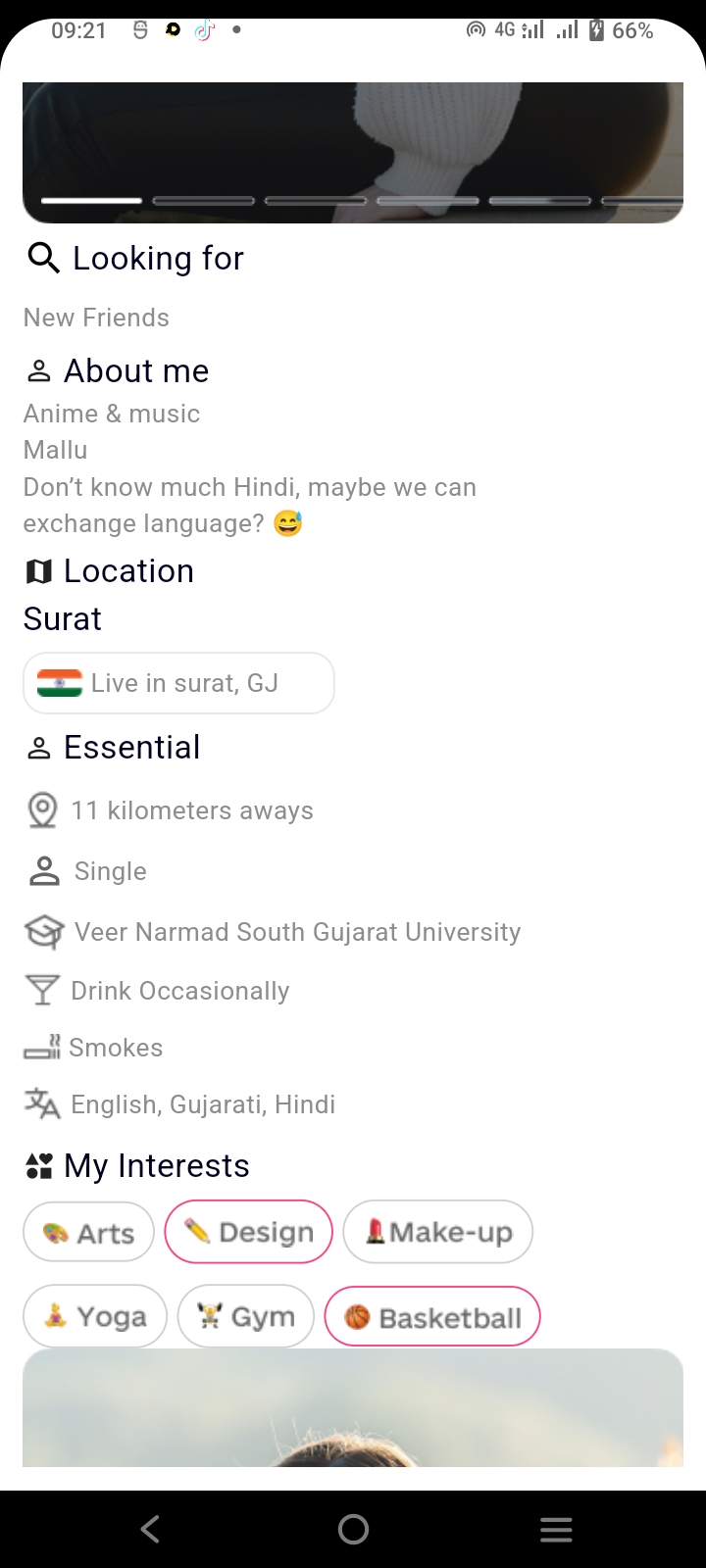Tap the home circle button in navigation bar
This screenshot has width=706, height=1568.
[x=353, y=1528]
